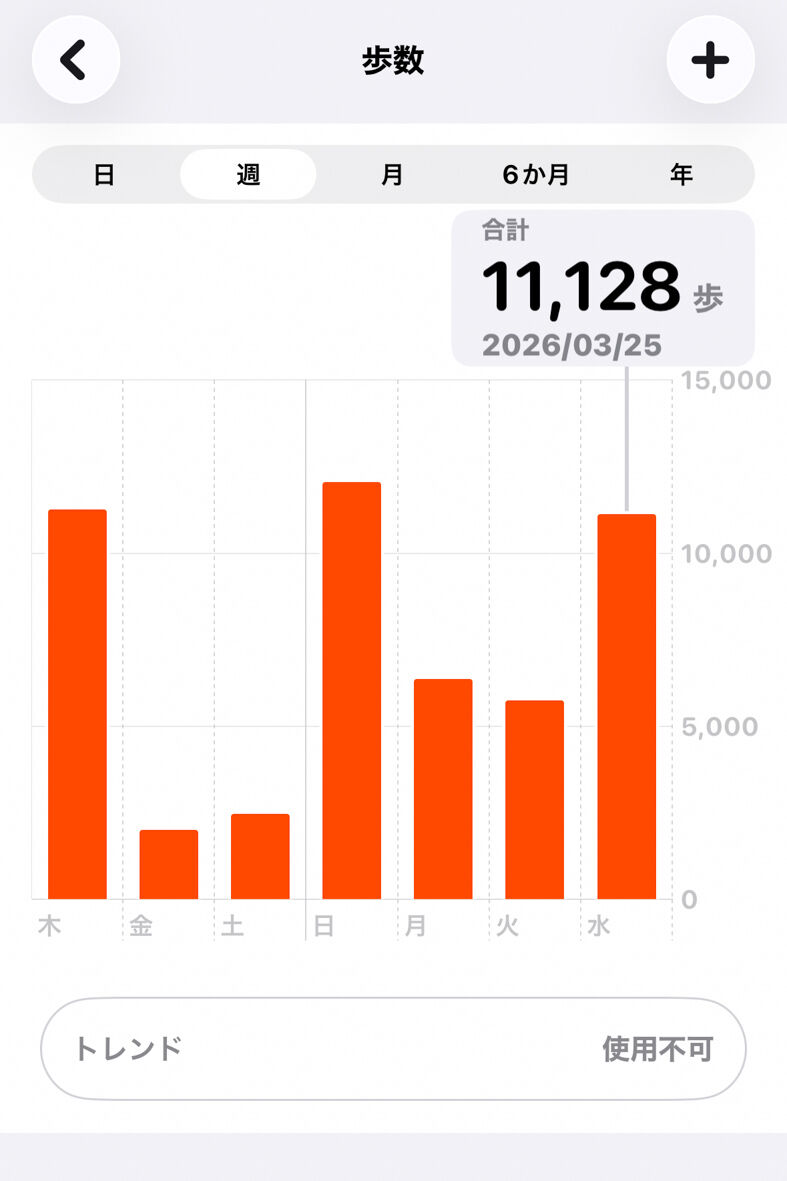Screen dimensions: 787x1181
Task: Open the トレンド row
Action: point(393,1049)
